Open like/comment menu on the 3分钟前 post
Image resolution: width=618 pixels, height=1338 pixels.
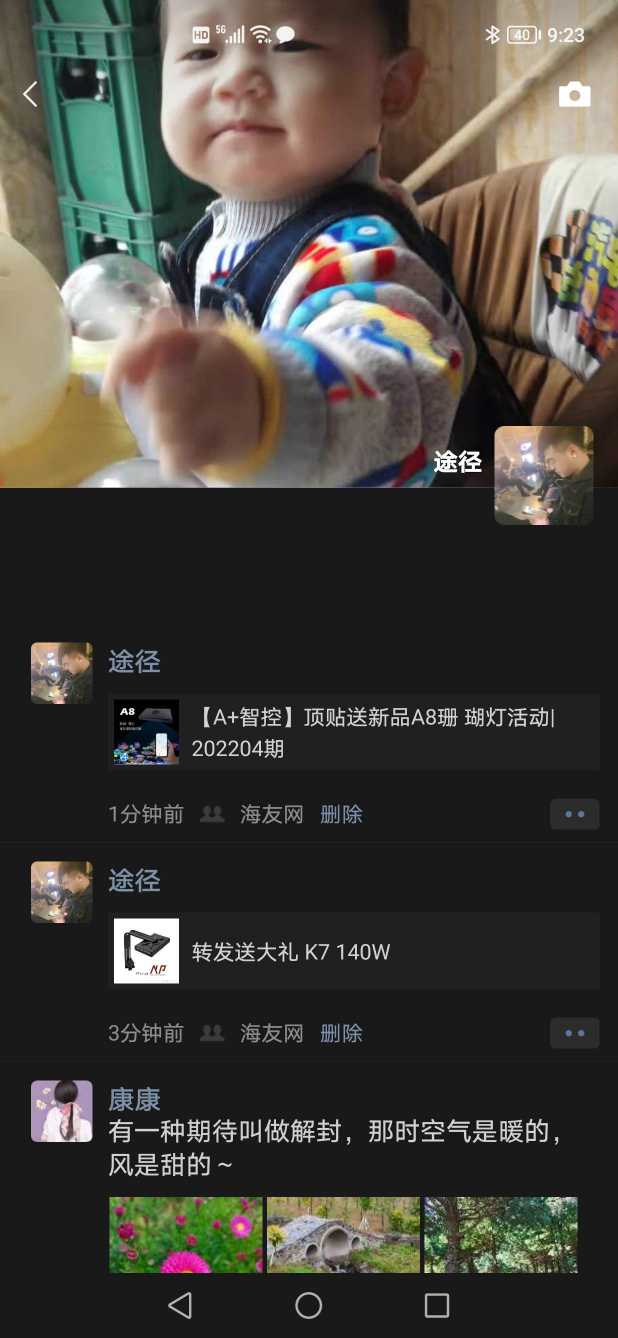[574, 1033]
